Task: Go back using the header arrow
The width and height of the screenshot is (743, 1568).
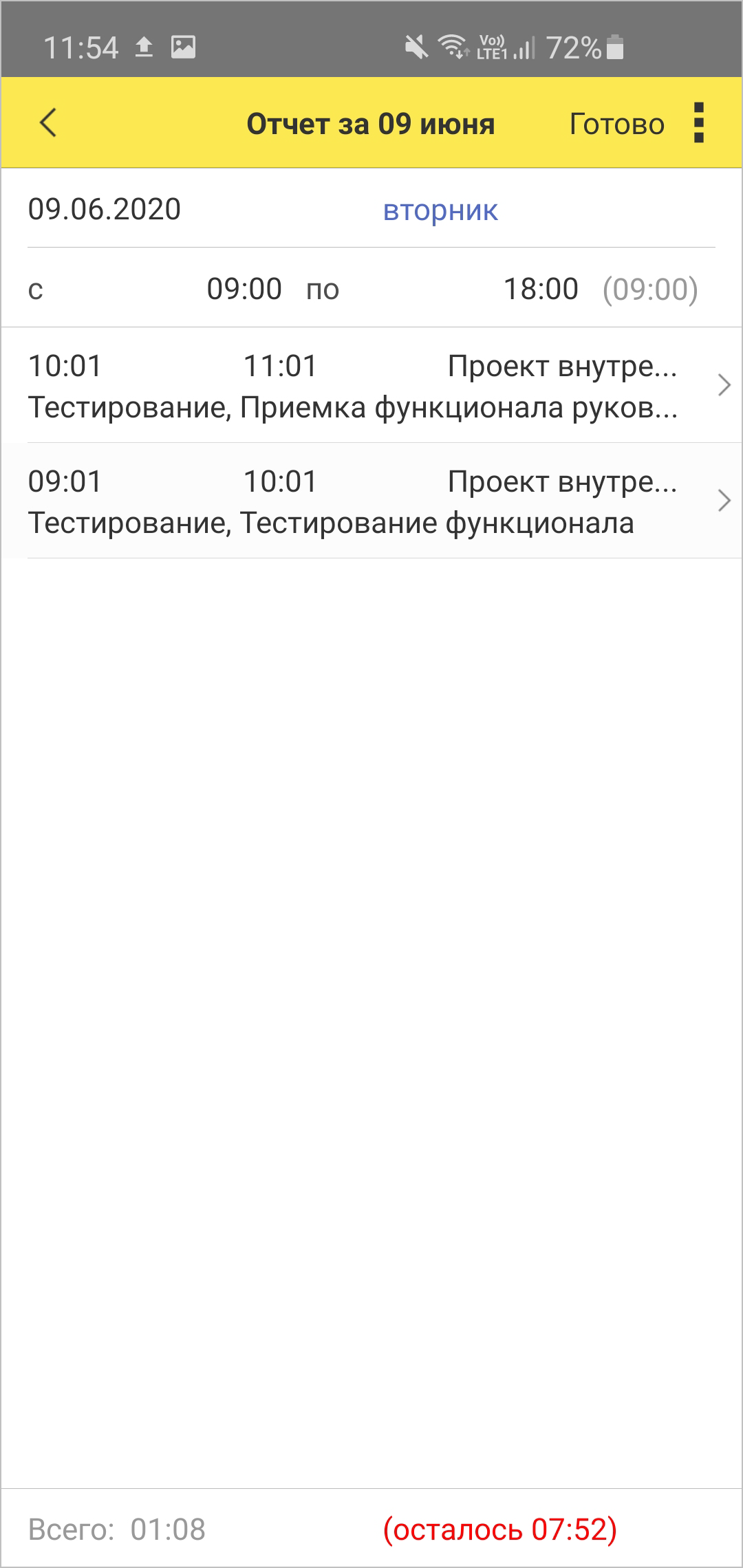Action: (x=48, y=124)
